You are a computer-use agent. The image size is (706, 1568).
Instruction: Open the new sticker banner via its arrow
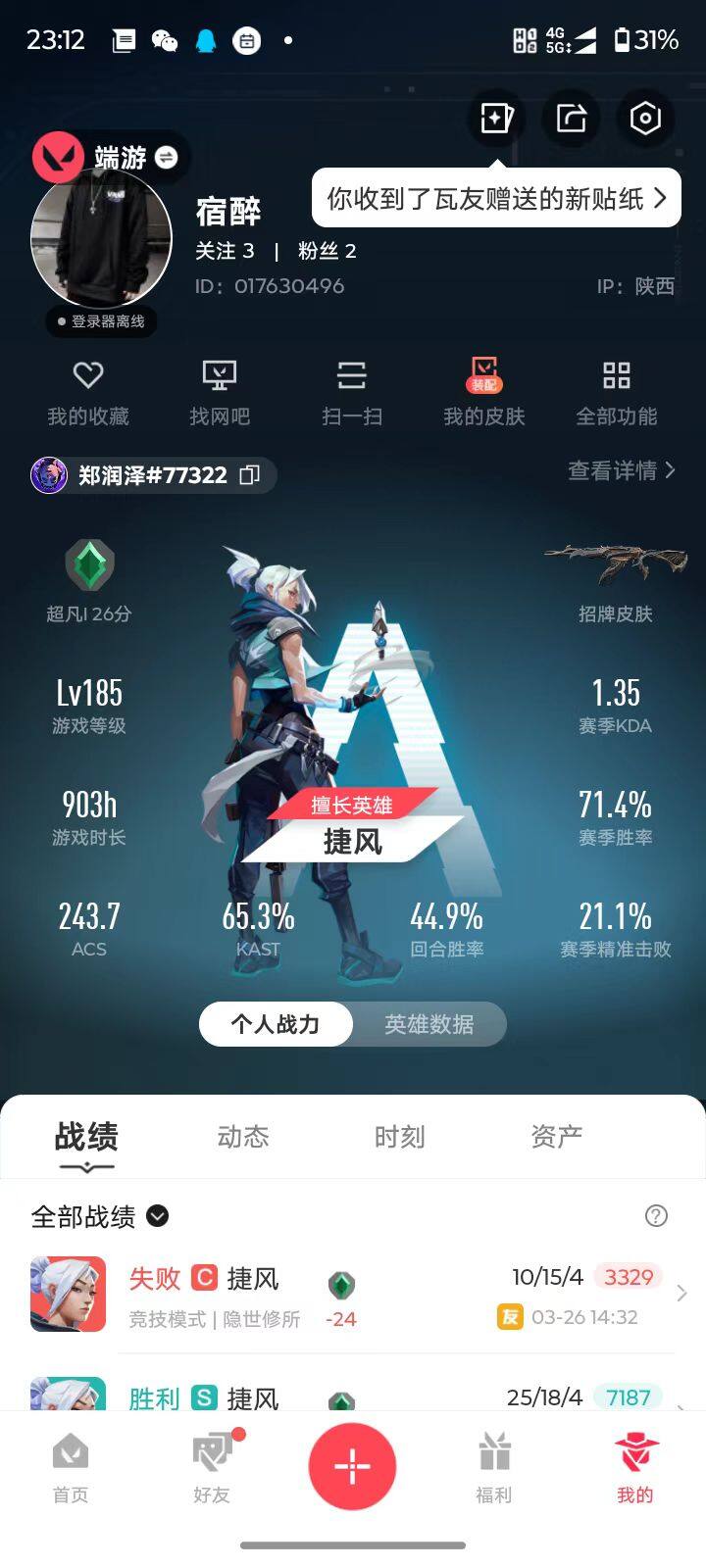point(659,198)
